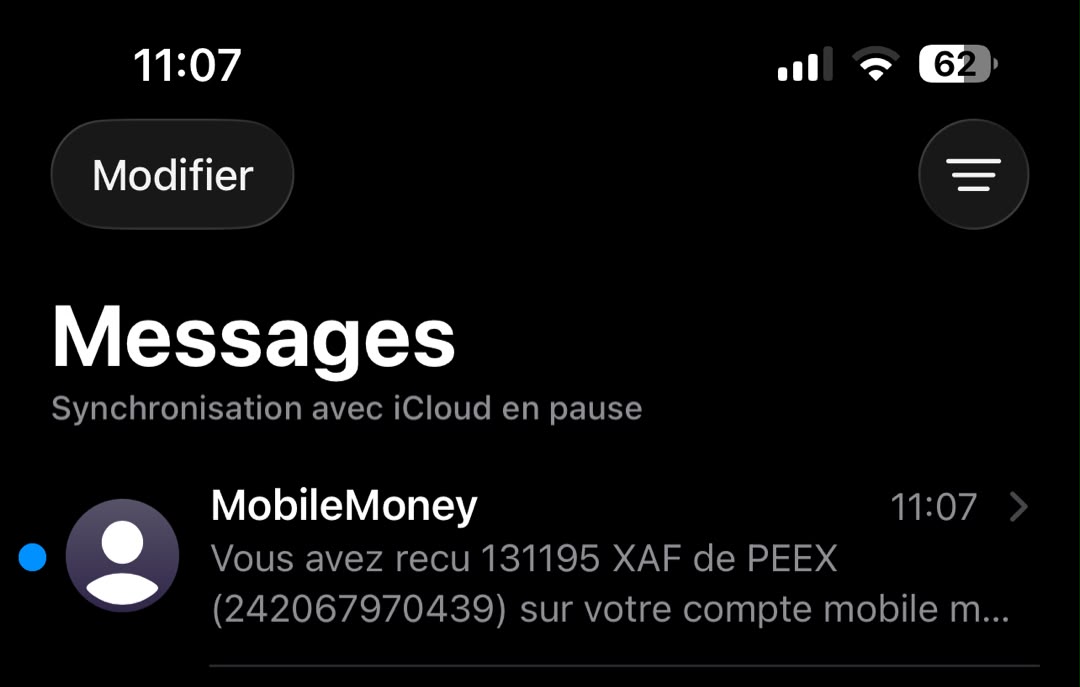Open the MobileMoney conversation
Viewport: 1080px width, 687px height.
coord(540,557)
